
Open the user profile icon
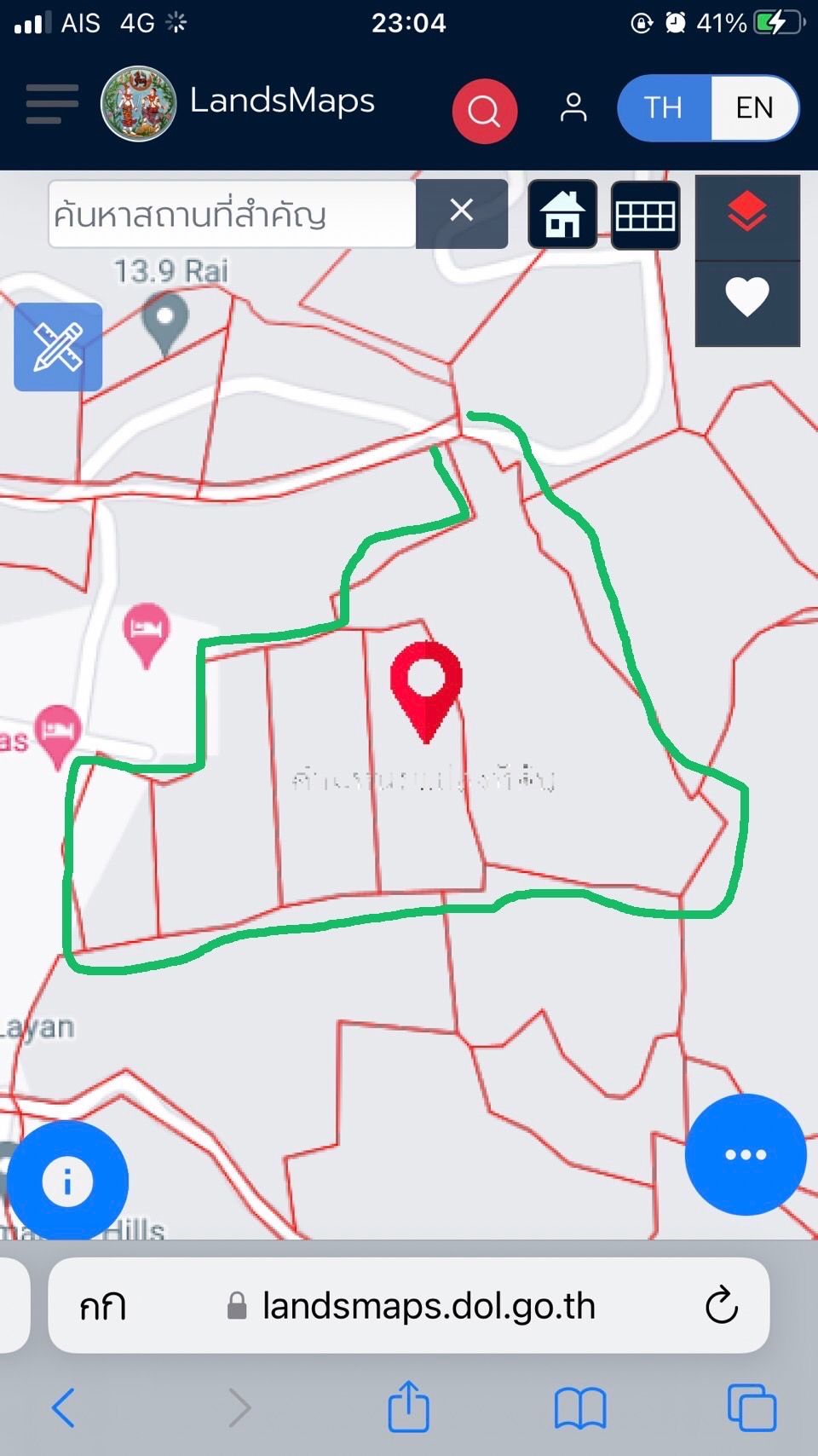[x=573, y=107]
